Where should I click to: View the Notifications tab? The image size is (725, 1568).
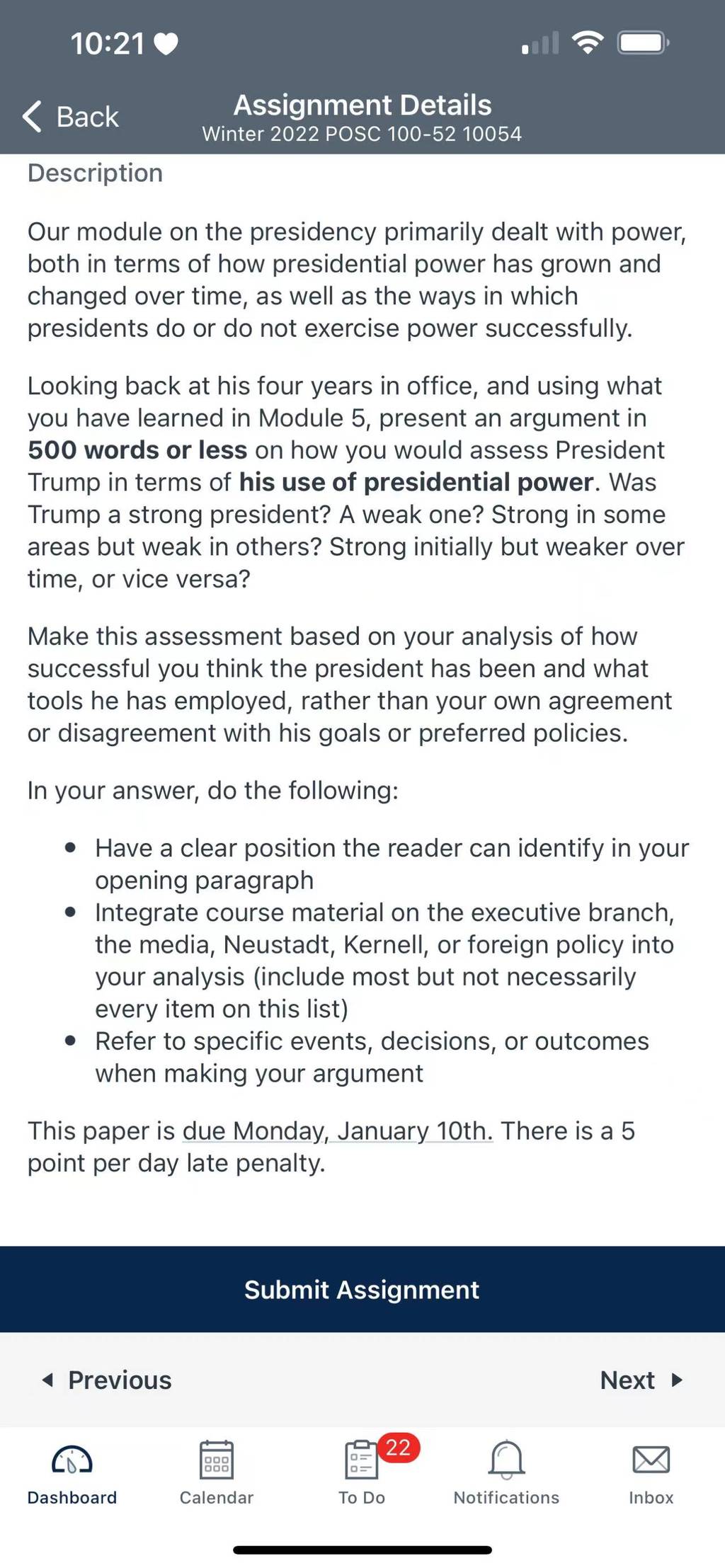coord(506,1472)
